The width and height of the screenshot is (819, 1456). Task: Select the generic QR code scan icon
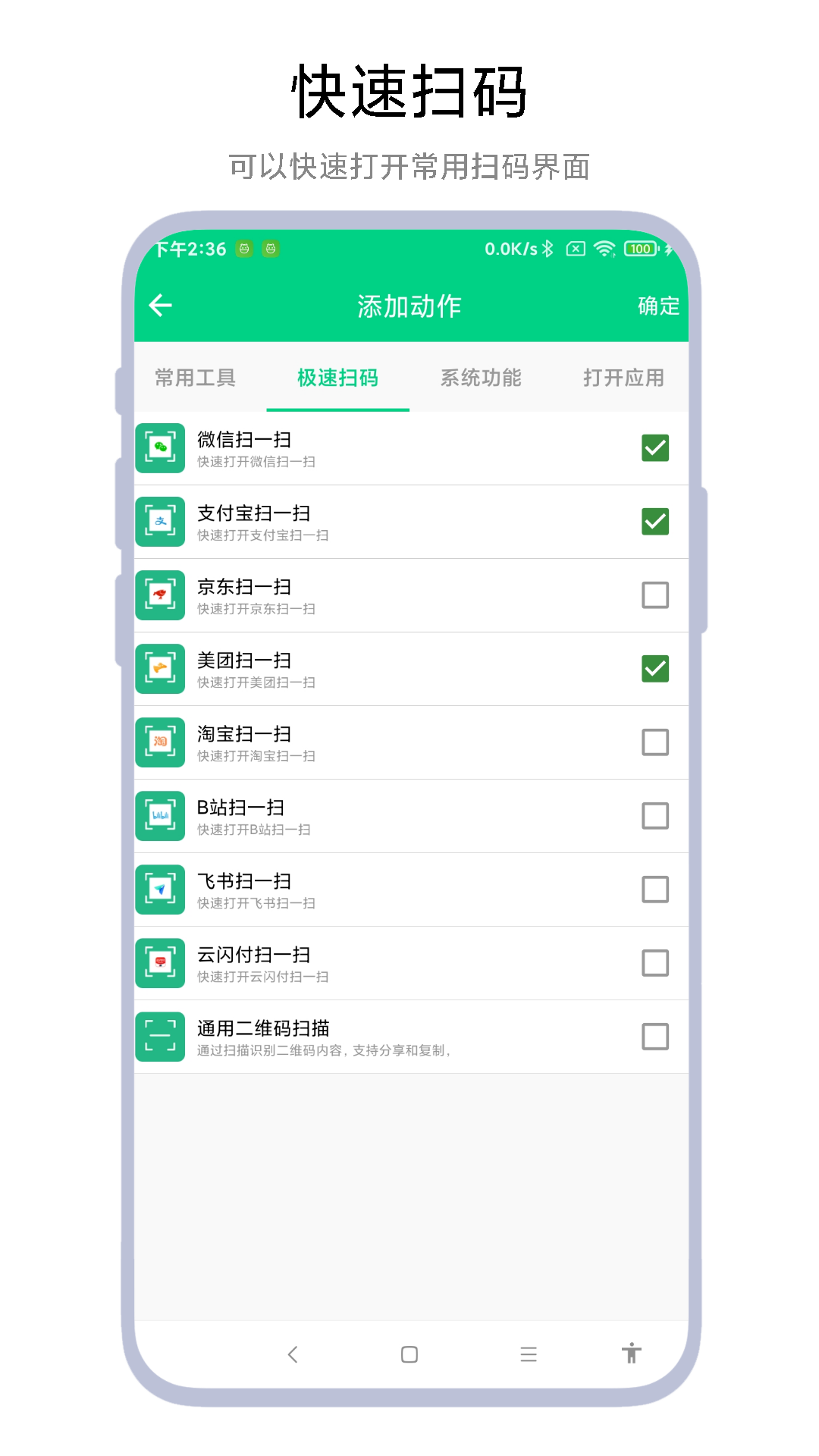click(159, 1037)
